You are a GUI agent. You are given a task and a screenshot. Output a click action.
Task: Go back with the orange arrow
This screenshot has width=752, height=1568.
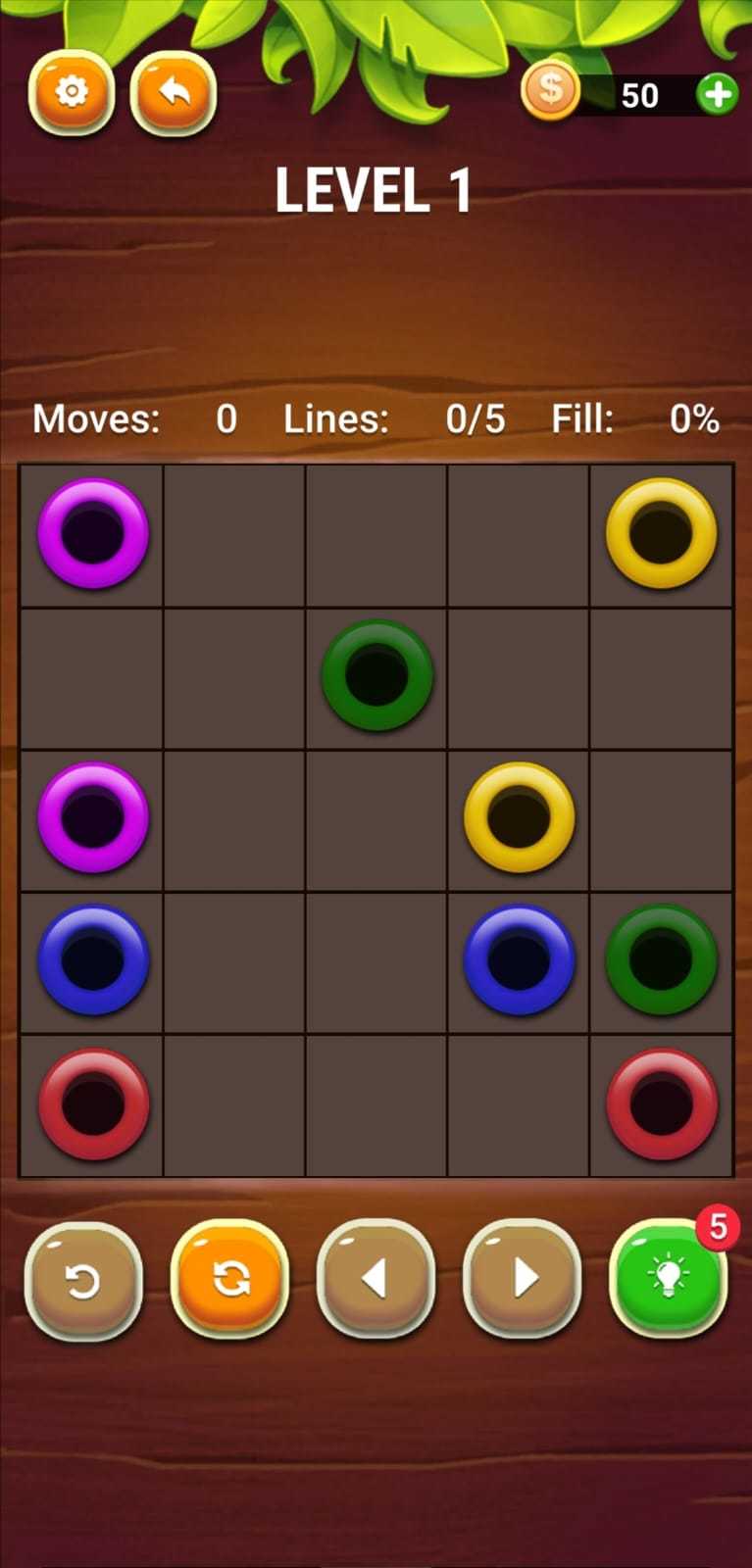(174, 93)
